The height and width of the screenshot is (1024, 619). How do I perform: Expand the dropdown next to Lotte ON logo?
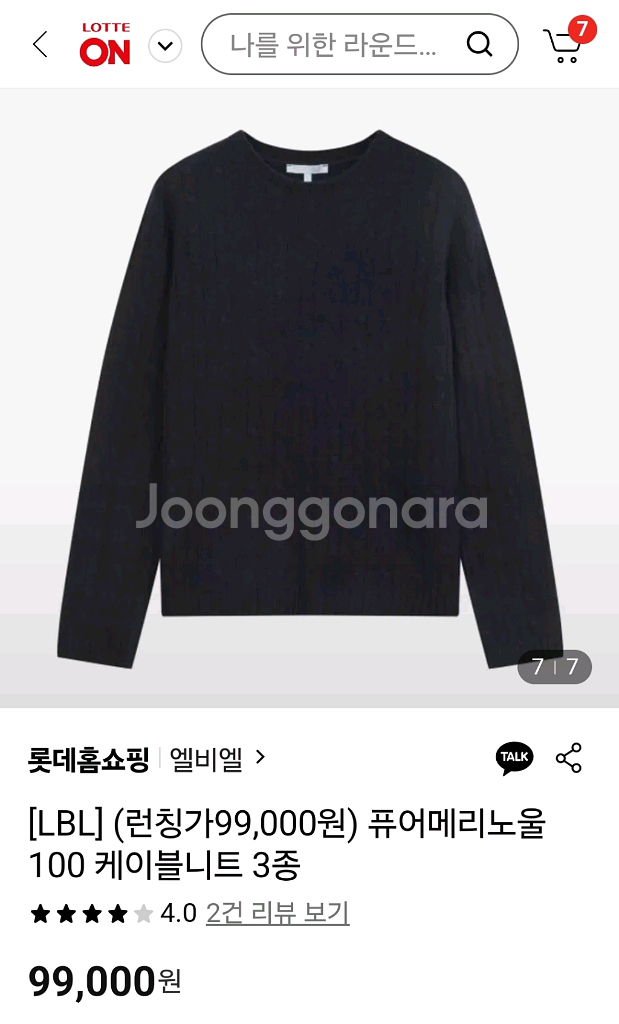[x=165, y=46]
